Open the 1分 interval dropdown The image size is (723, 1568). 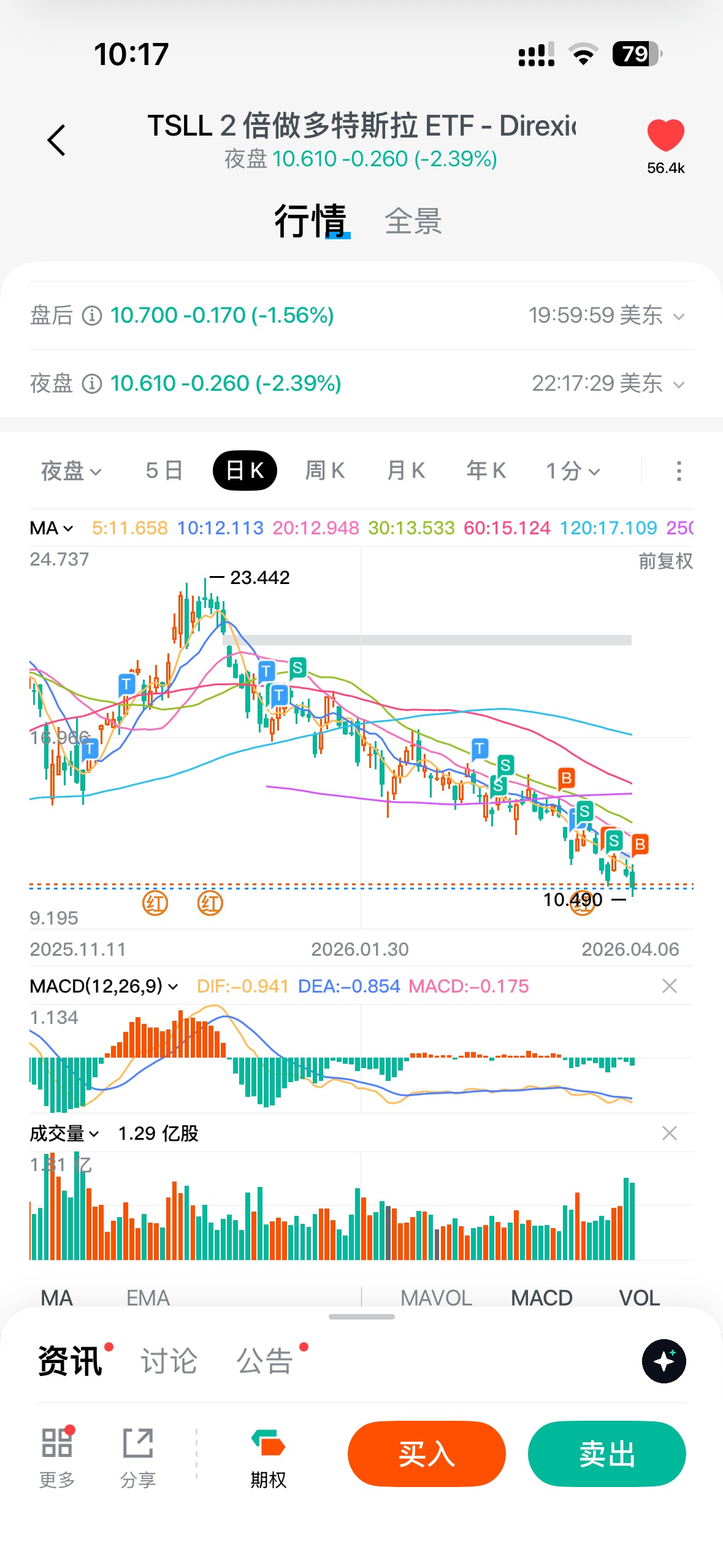(573, 471)
